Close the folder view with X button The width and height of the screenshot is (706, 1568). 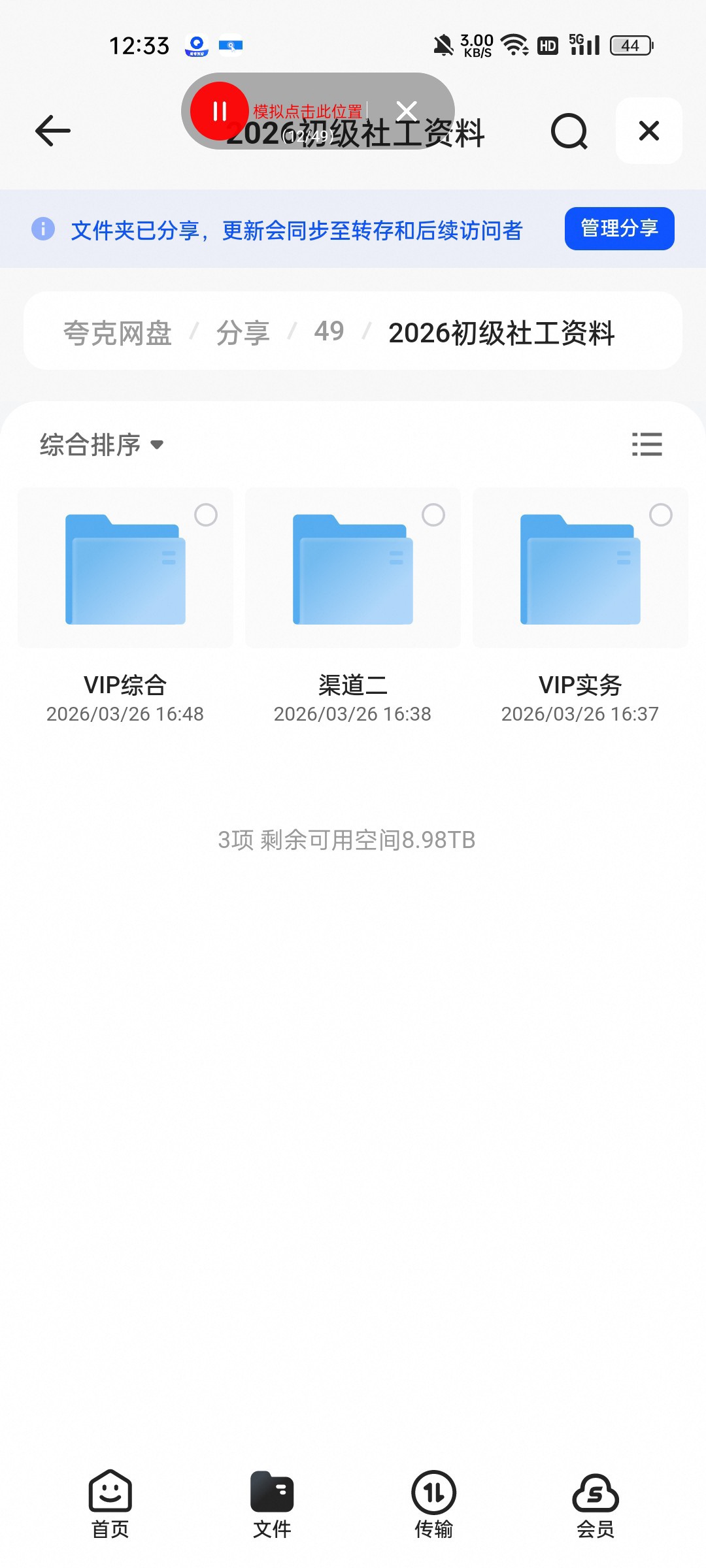[x=649, y=131]
